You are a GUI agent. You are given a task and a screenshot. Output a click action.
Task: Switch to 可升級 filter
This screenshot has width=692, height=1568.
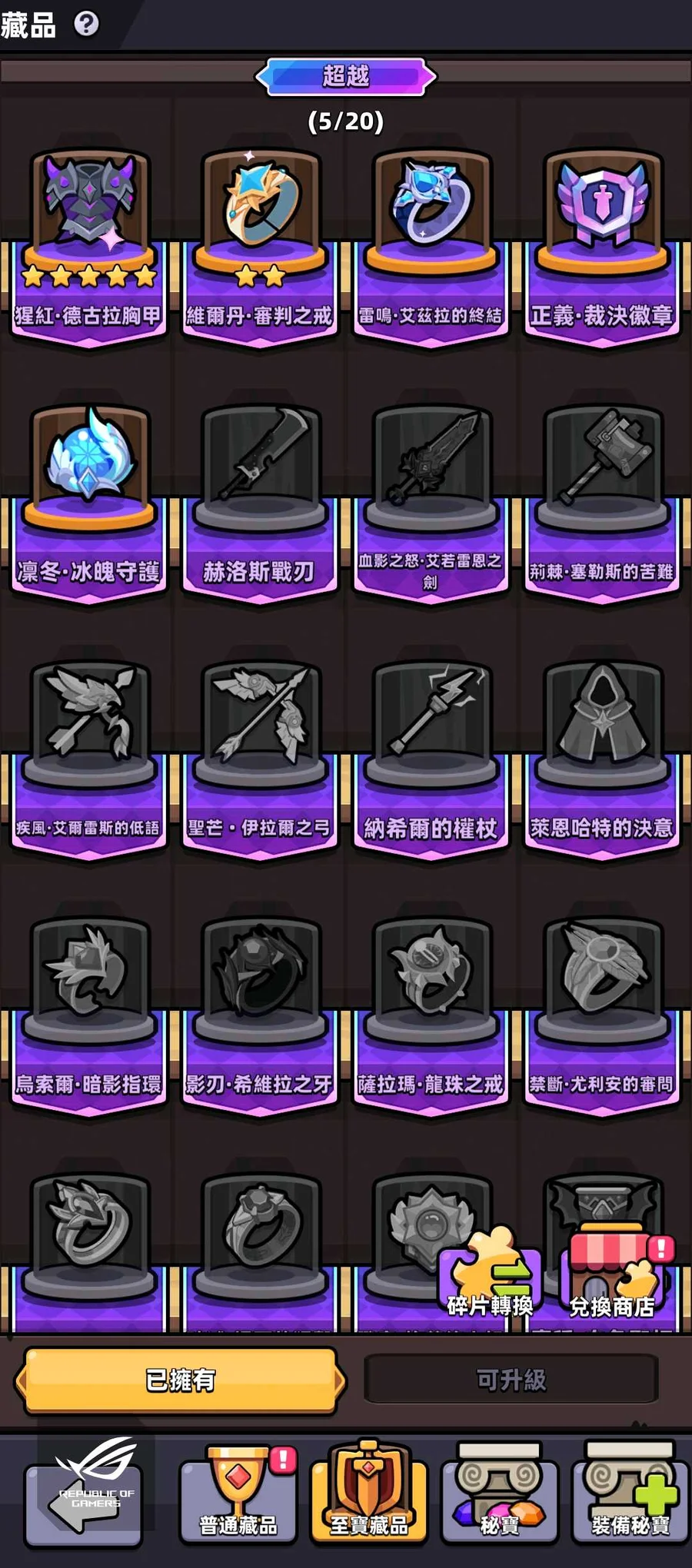[511, 1380]
